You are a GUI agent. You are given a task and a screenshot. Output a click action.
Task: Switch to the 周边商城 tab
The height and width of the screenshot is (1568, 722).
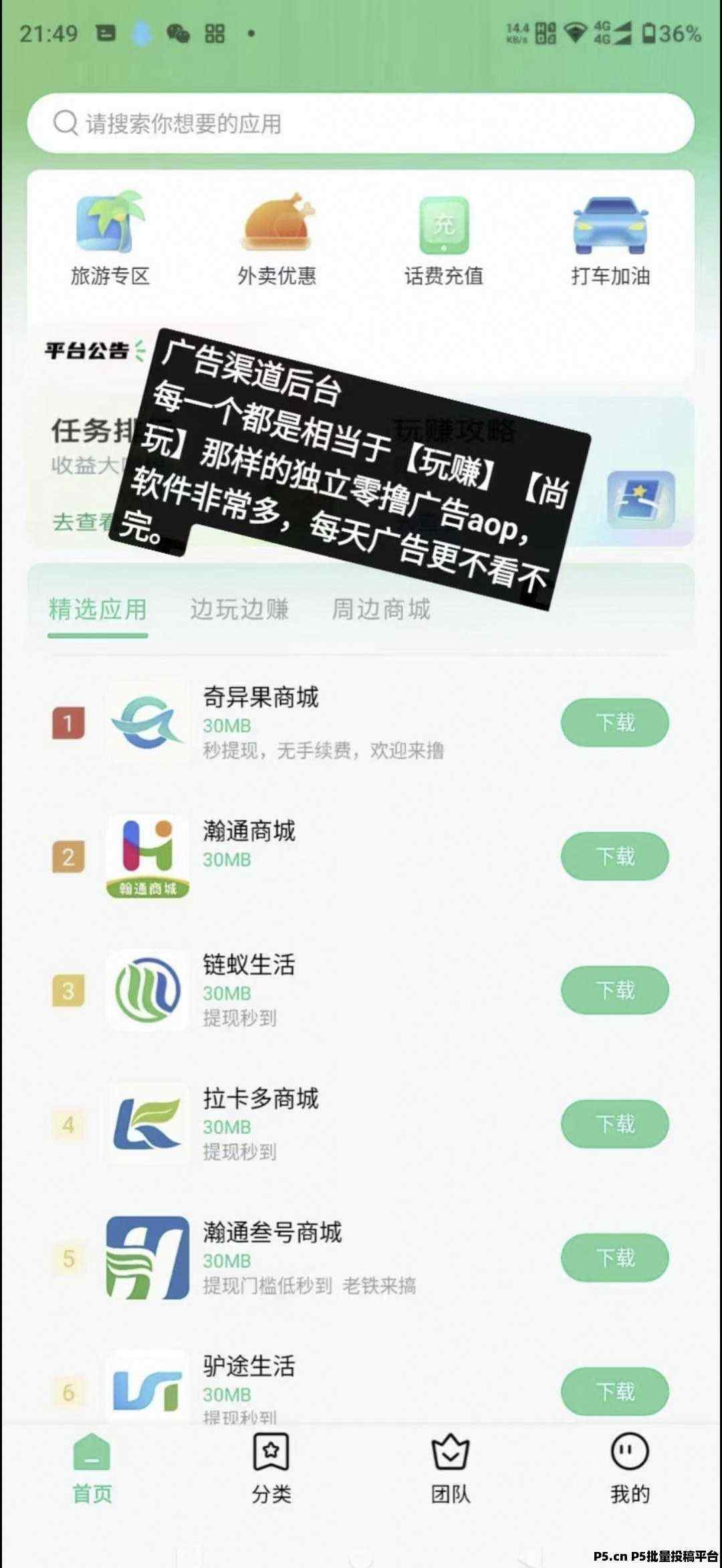click(x=381, y=609)
